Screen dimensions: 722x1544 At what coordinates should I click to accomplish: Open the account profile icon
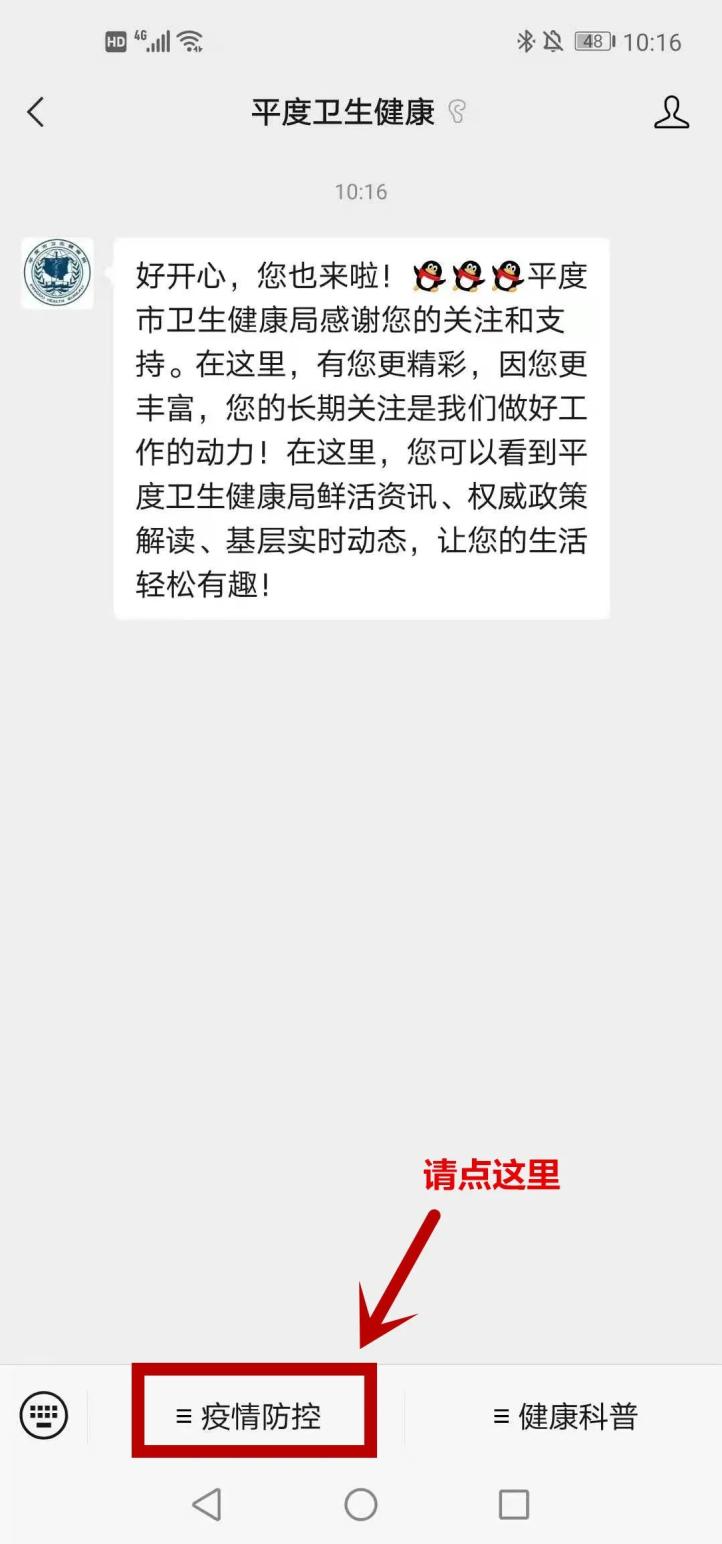pyautogui.click(x=671, y=112)
